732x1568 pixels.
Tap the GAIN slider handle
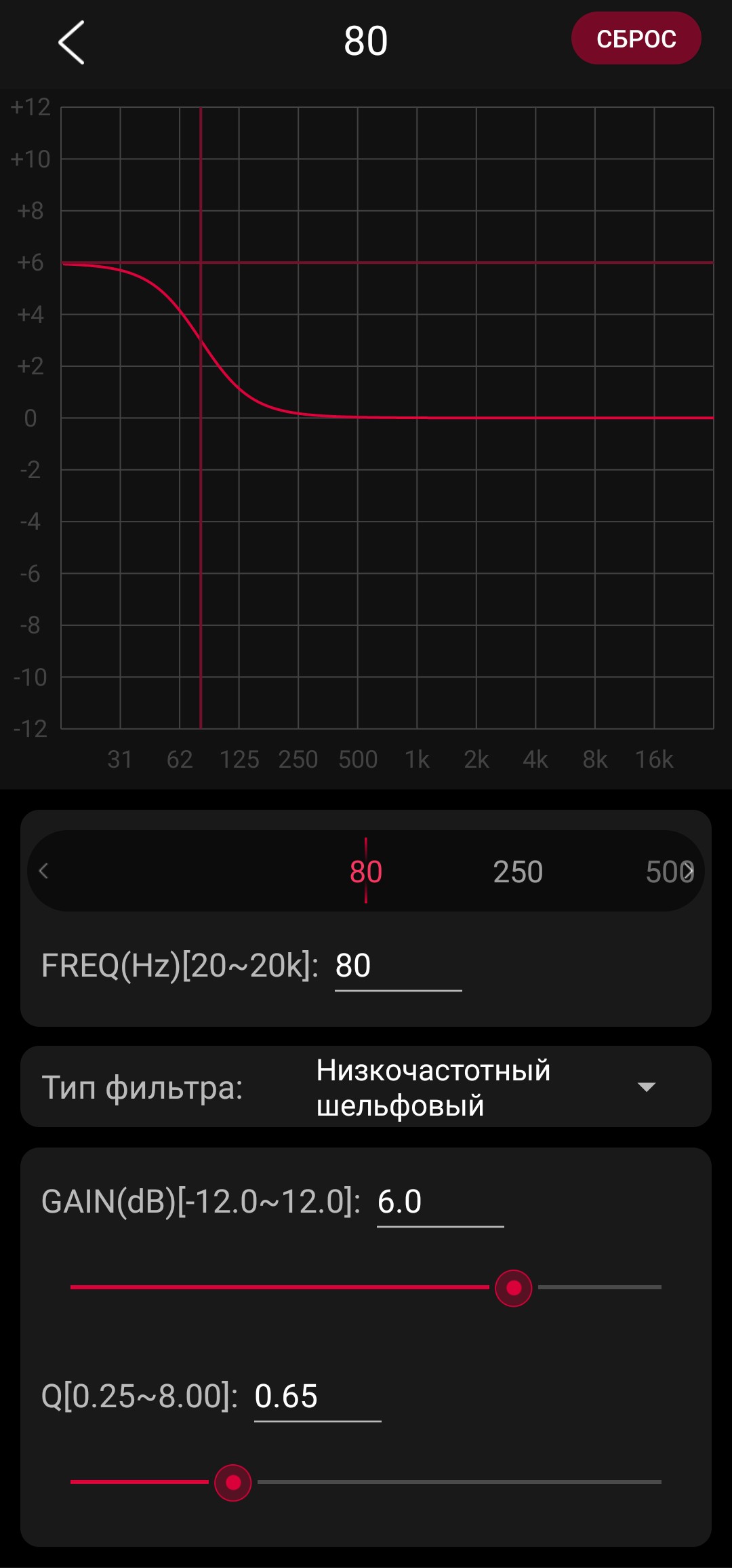pos(514,1287)
